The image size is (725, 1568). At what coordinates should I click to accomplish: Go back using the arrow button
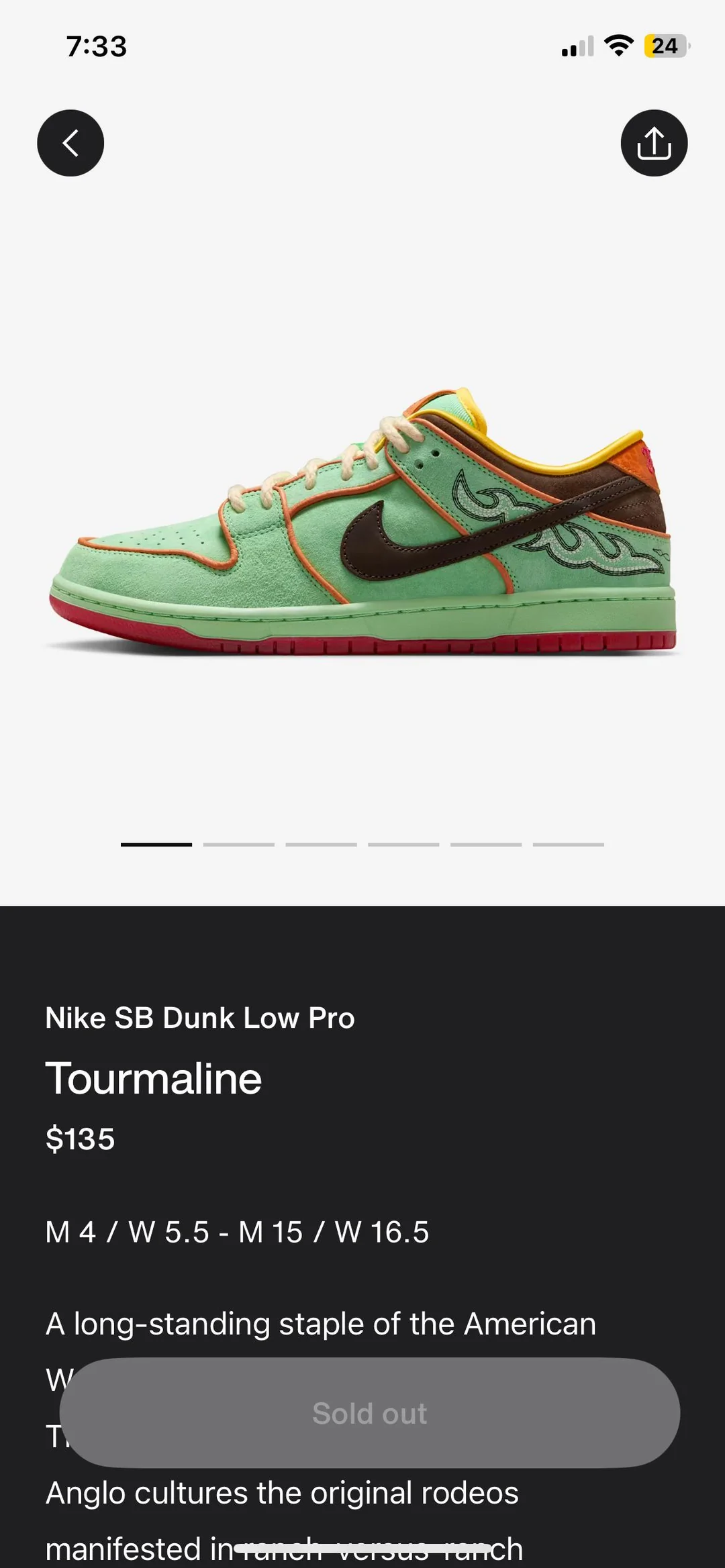point(70,143)
